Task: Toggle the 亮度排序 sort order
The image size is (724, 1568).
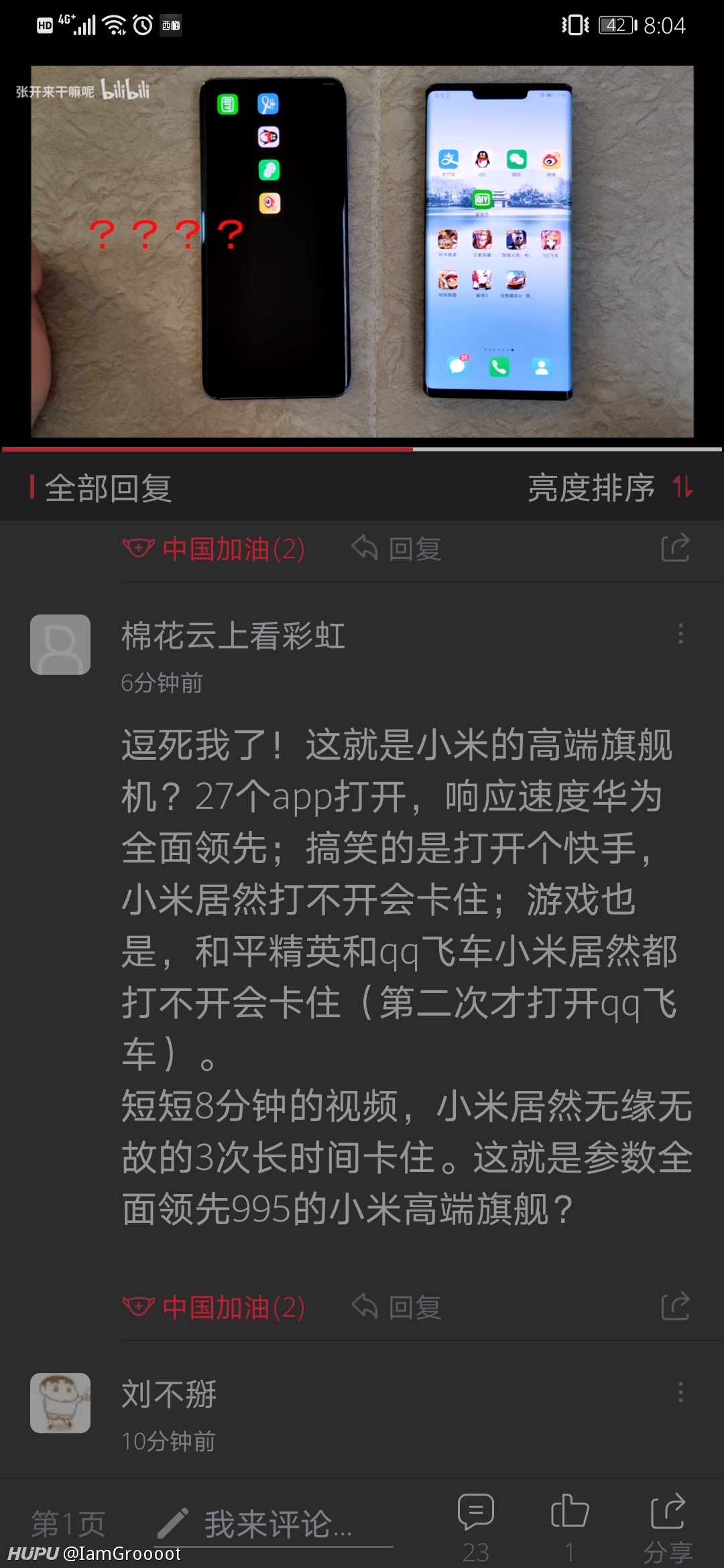Action: coord(610,488)
